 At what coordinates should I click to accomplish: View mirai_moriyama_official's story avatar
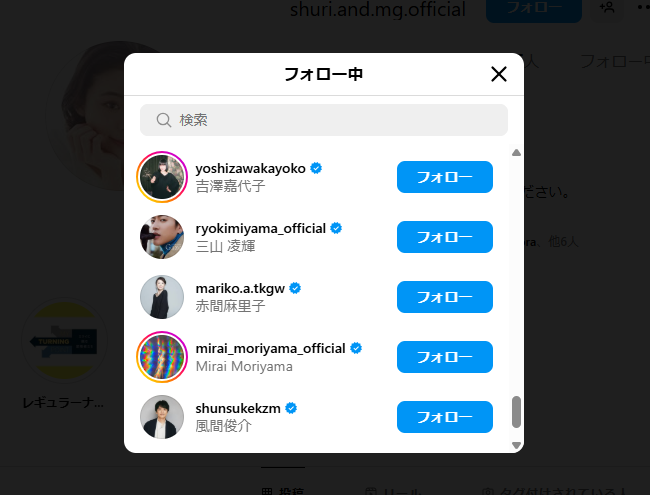(x=162, y=357)
